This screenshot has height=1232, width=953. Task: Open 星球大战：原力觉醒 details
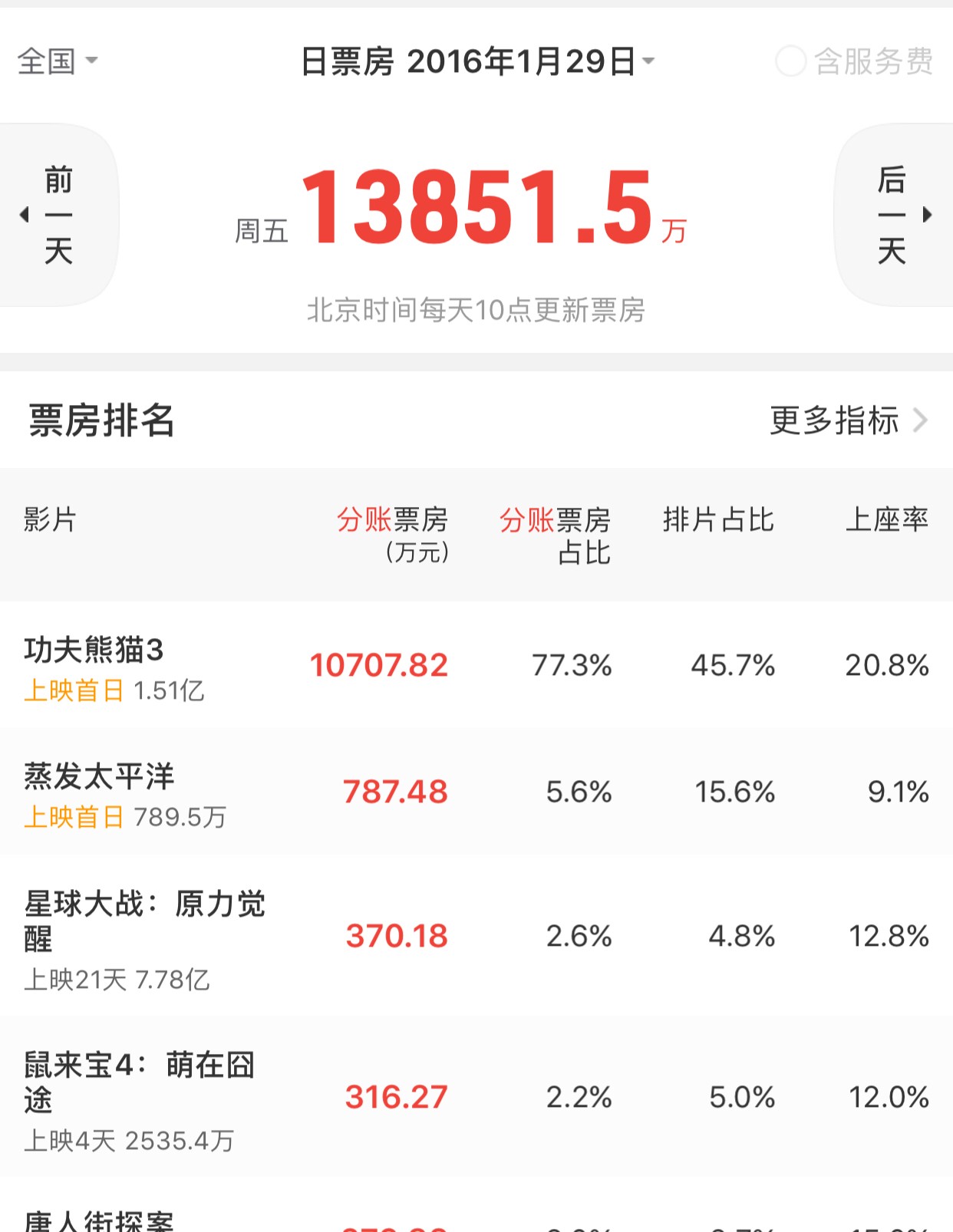coord(476,936)
